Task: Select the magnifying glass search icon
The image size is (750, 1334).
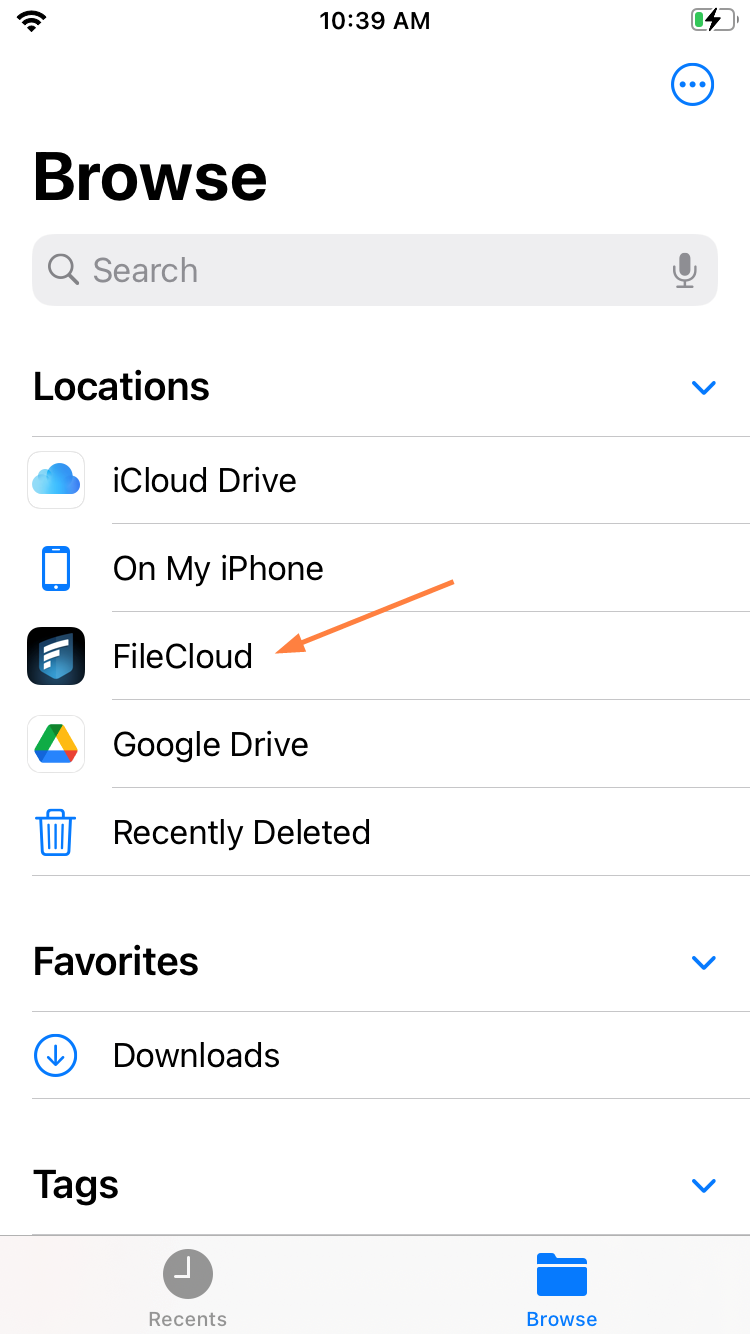Action: click(x=63, y=270)
